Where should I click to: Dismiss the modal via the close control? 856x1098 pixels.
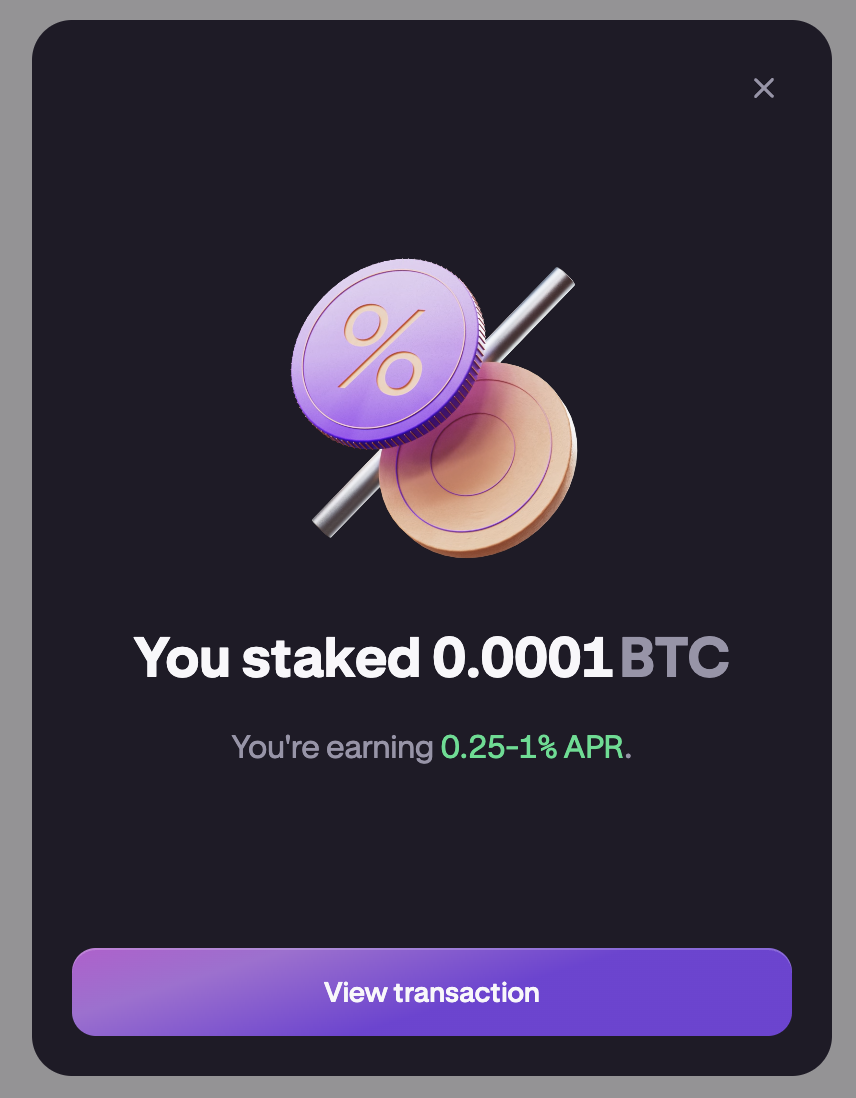click(764, 88)
